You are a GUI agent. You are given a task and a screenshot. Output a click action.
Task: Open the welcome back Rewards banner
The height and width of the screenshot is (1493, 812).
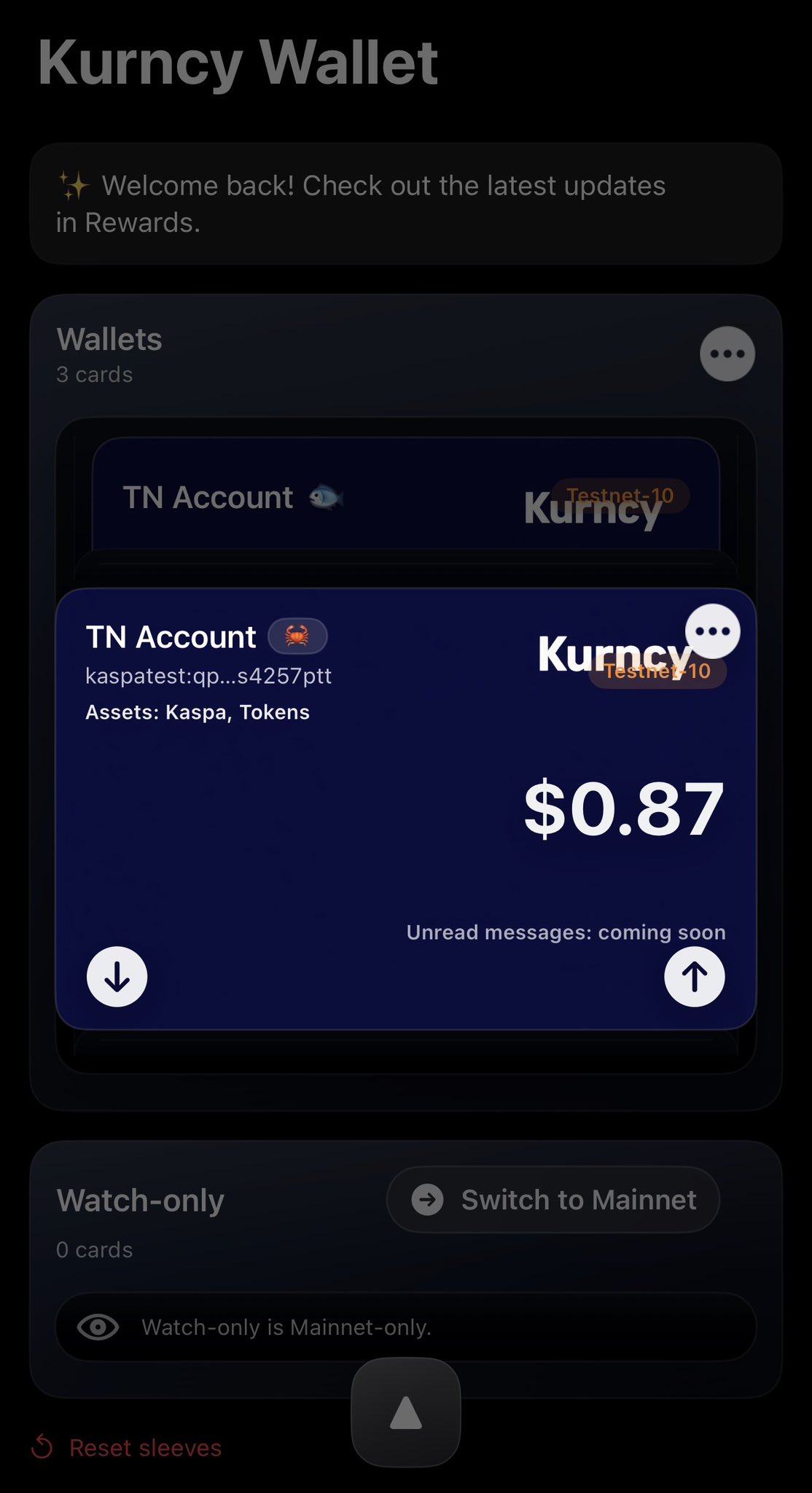tap(405, 204)
